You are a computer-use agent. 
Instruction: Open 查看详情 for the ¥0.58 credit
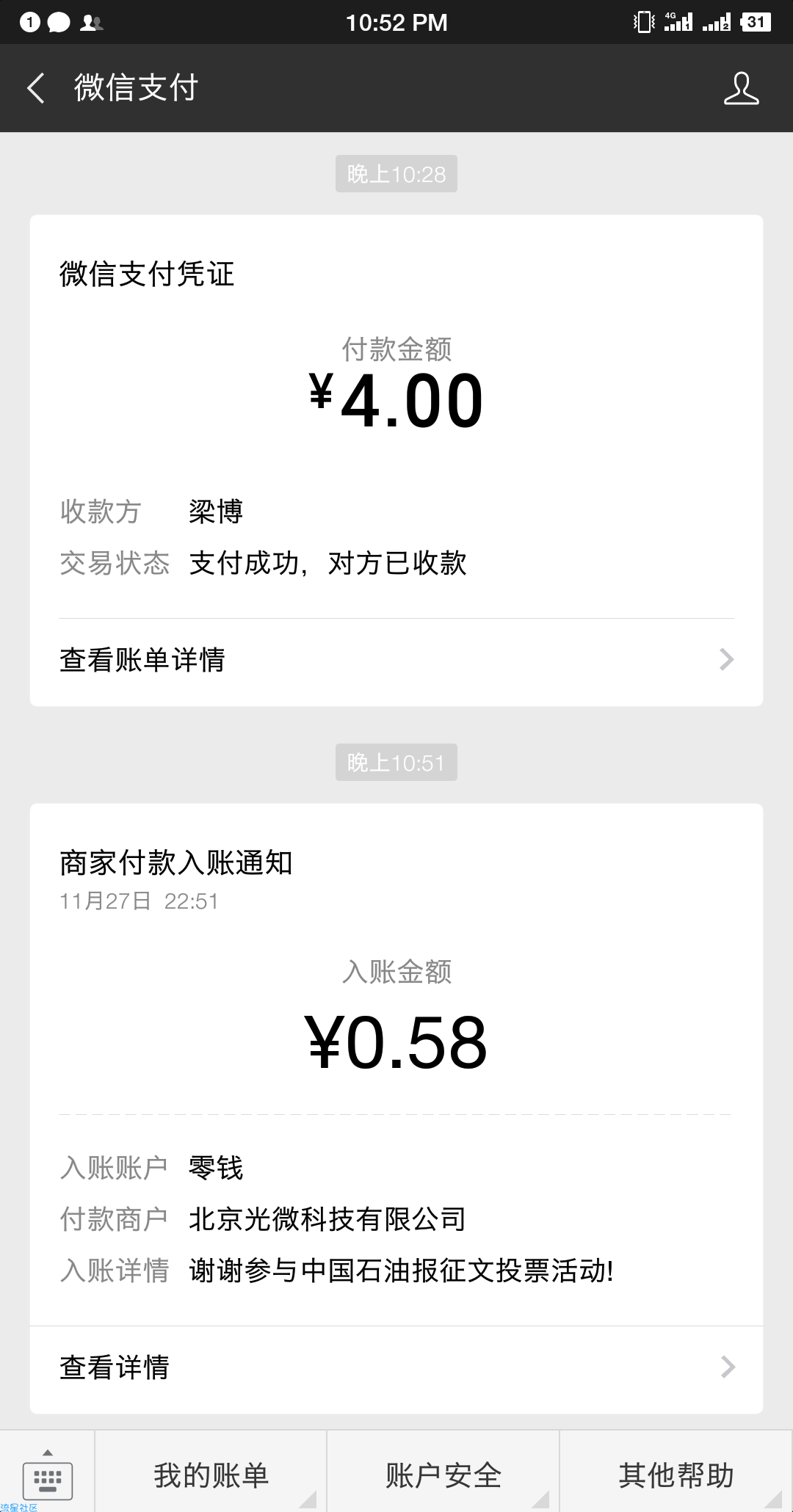396,1367
